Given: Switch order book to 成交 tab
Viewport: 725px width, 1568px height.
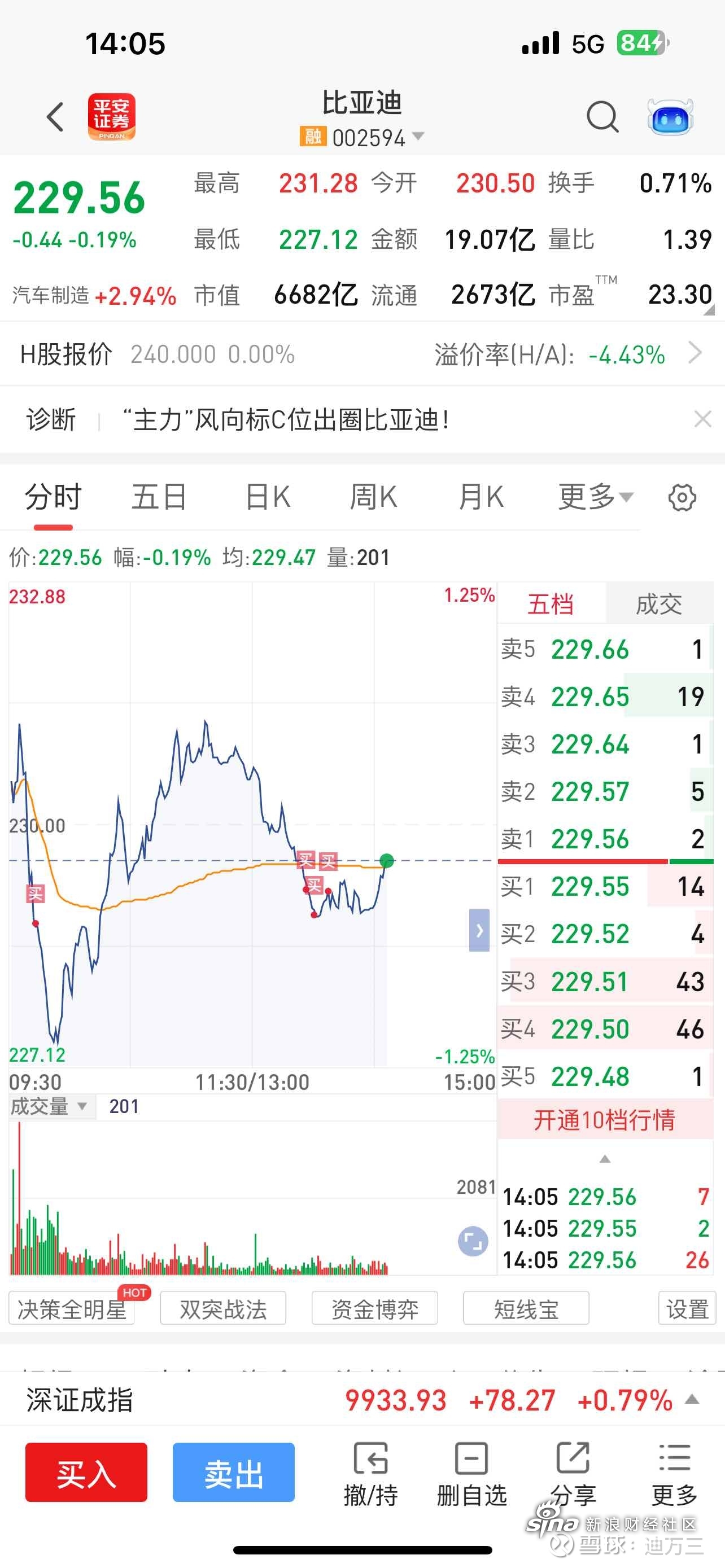Looking at the screenshot, I should (x=658, y=604).
